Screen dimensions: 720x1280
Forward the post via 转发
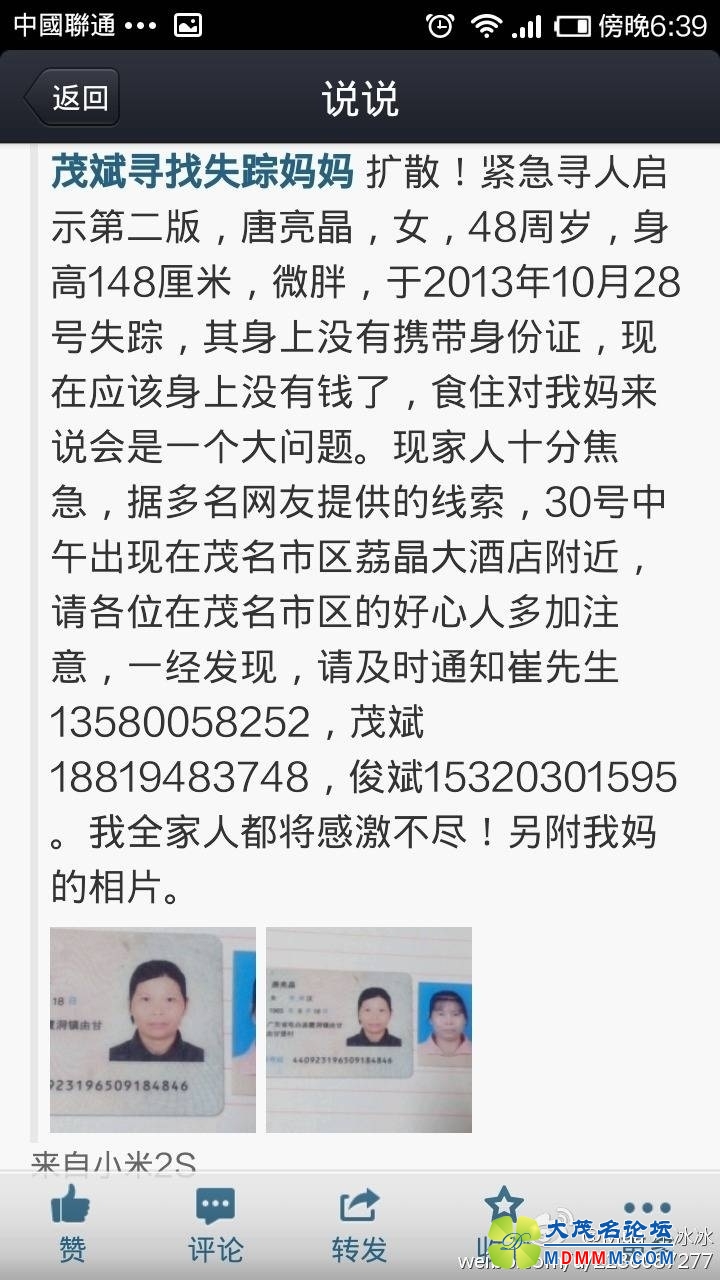(x=359, y=1225)
